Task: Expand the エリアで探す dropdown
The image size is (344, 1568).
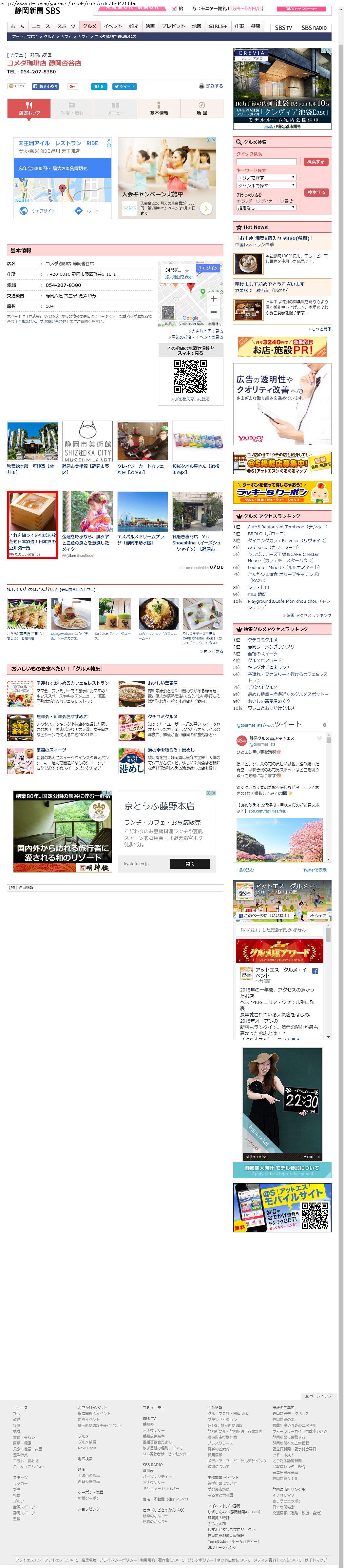Action: coord(266,177)
